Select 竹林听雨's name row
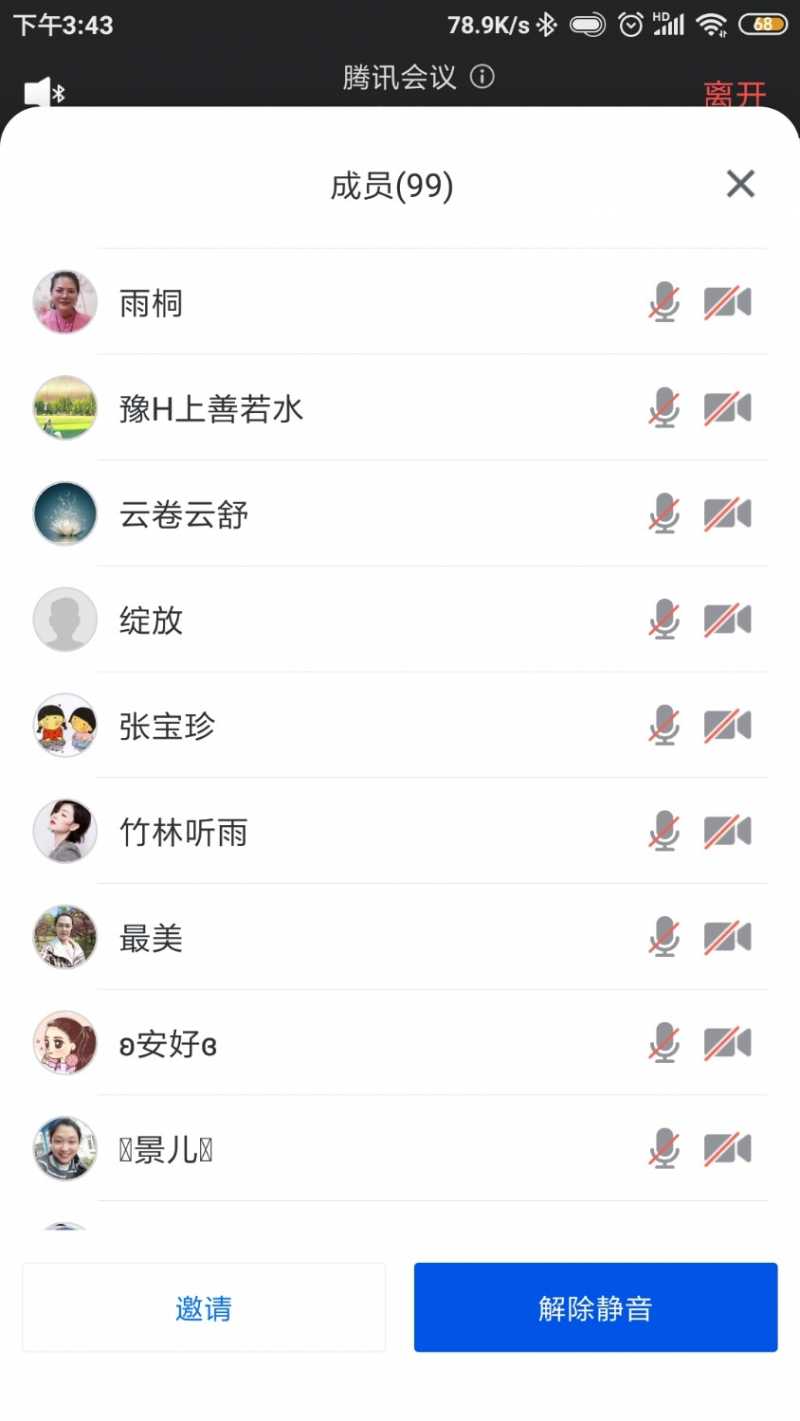Viewport: 800px width, 1421px height. pyautogui.click(x=185, y=831)
